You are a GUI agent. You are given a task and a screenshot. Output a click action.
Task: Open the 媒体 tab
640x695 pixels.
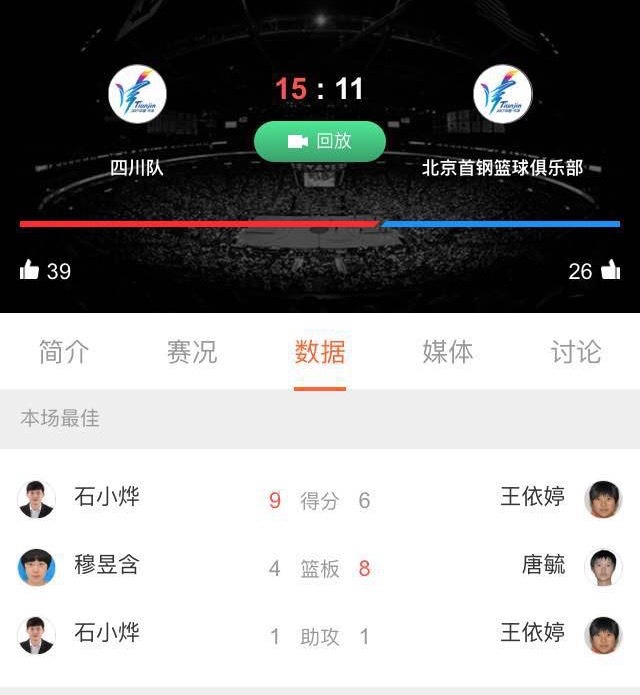[448, 352]
